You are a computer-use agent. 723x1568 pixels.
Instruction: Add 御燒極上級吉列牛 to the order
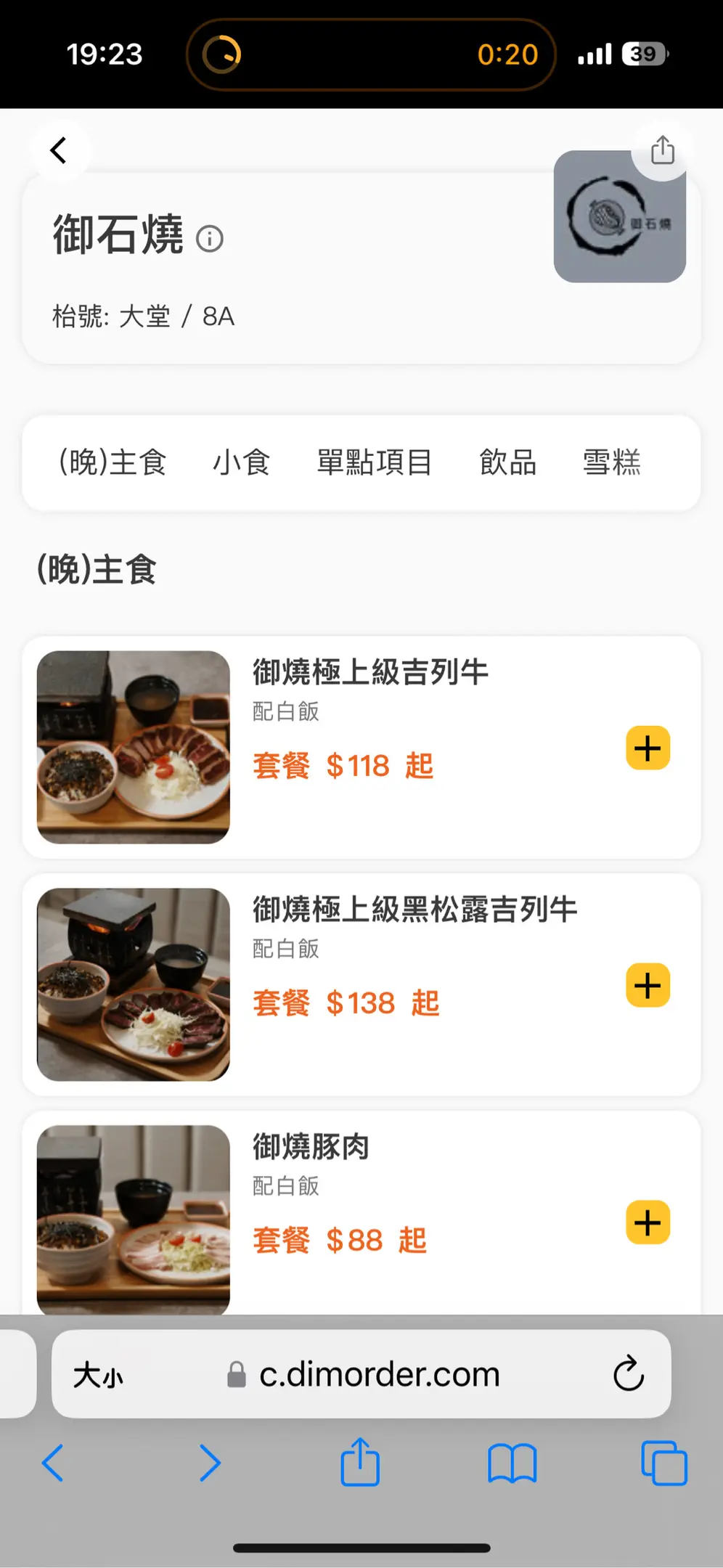[x=648, y=748]
